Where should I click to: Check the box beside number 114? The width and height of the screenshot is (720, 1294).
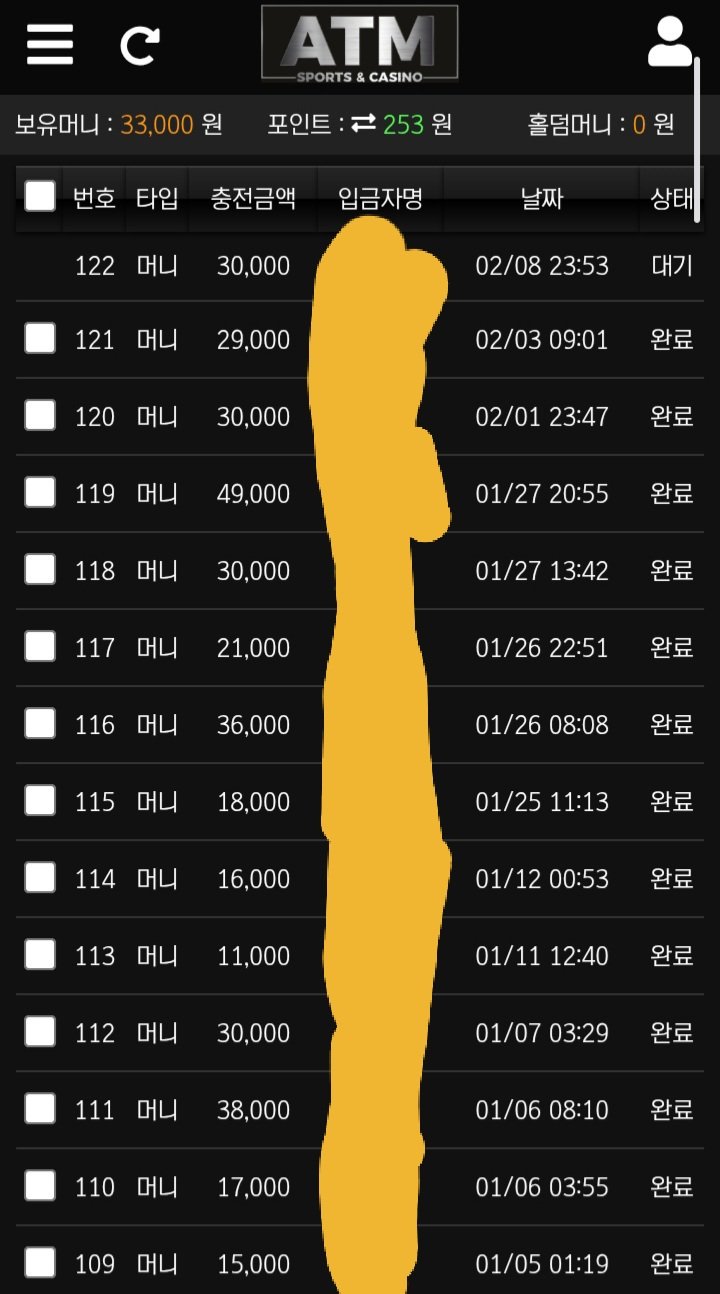tap(40, 877)
